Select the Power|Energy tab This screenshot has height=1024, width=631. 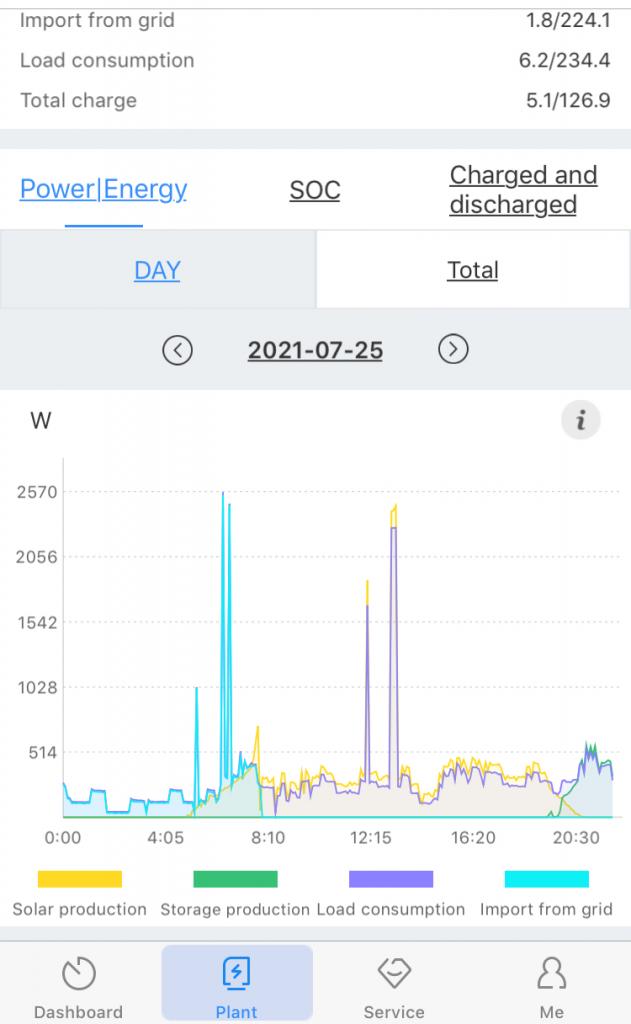pos(104,189)
